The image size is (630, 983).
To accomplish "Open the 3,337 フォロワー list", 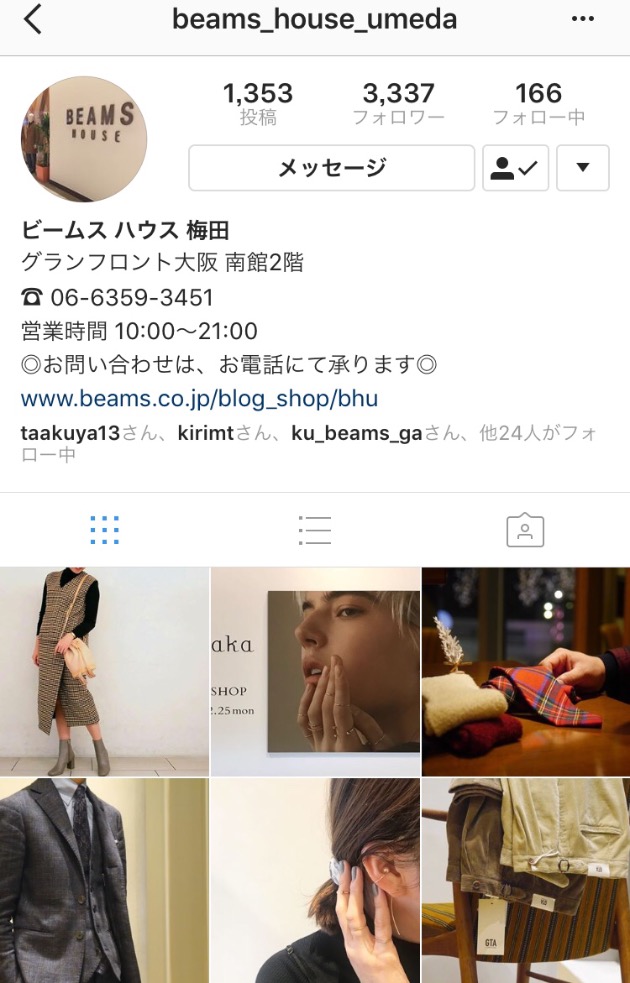I will tap(398, 104).
